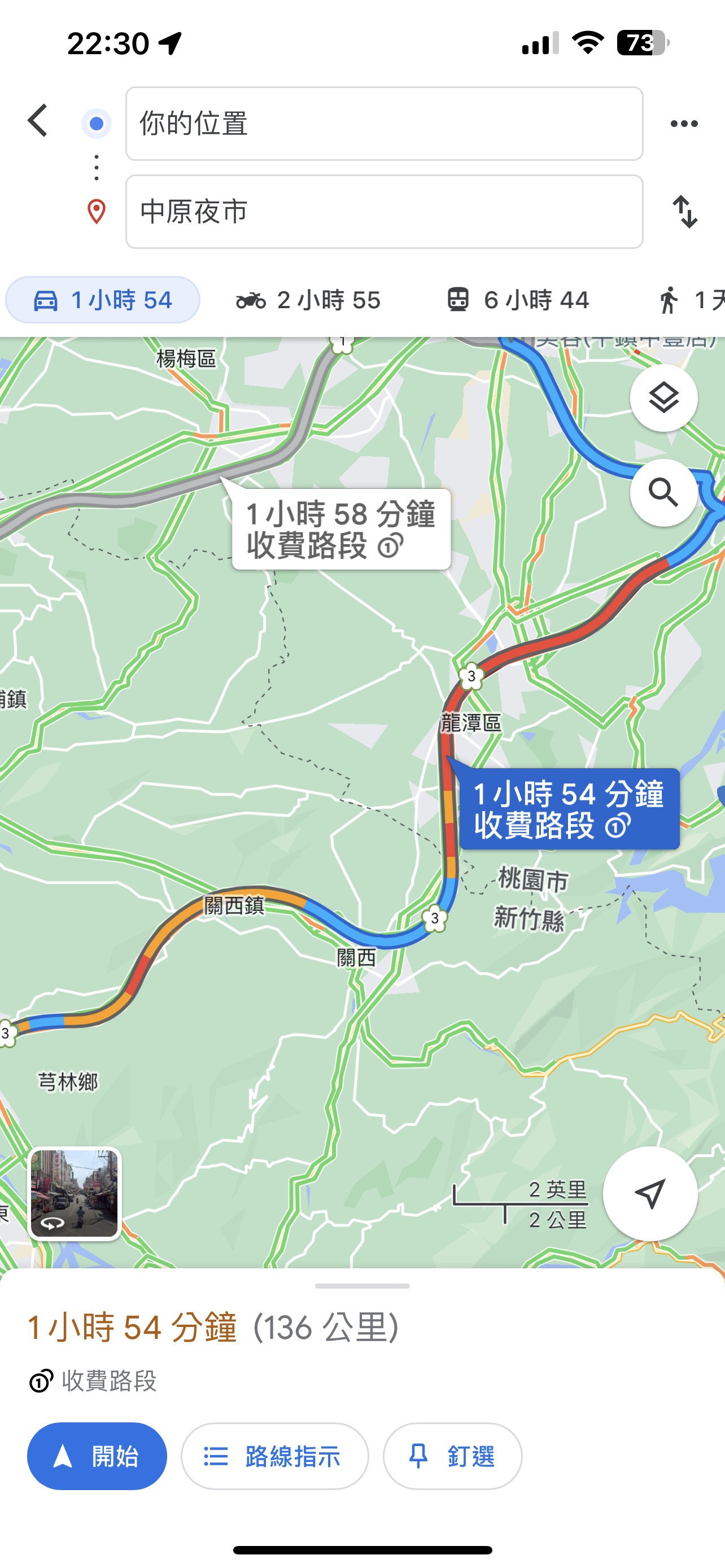This screenshot has height=1568, width=725.
Task: Swap start and destination
Action: (685, 212)
